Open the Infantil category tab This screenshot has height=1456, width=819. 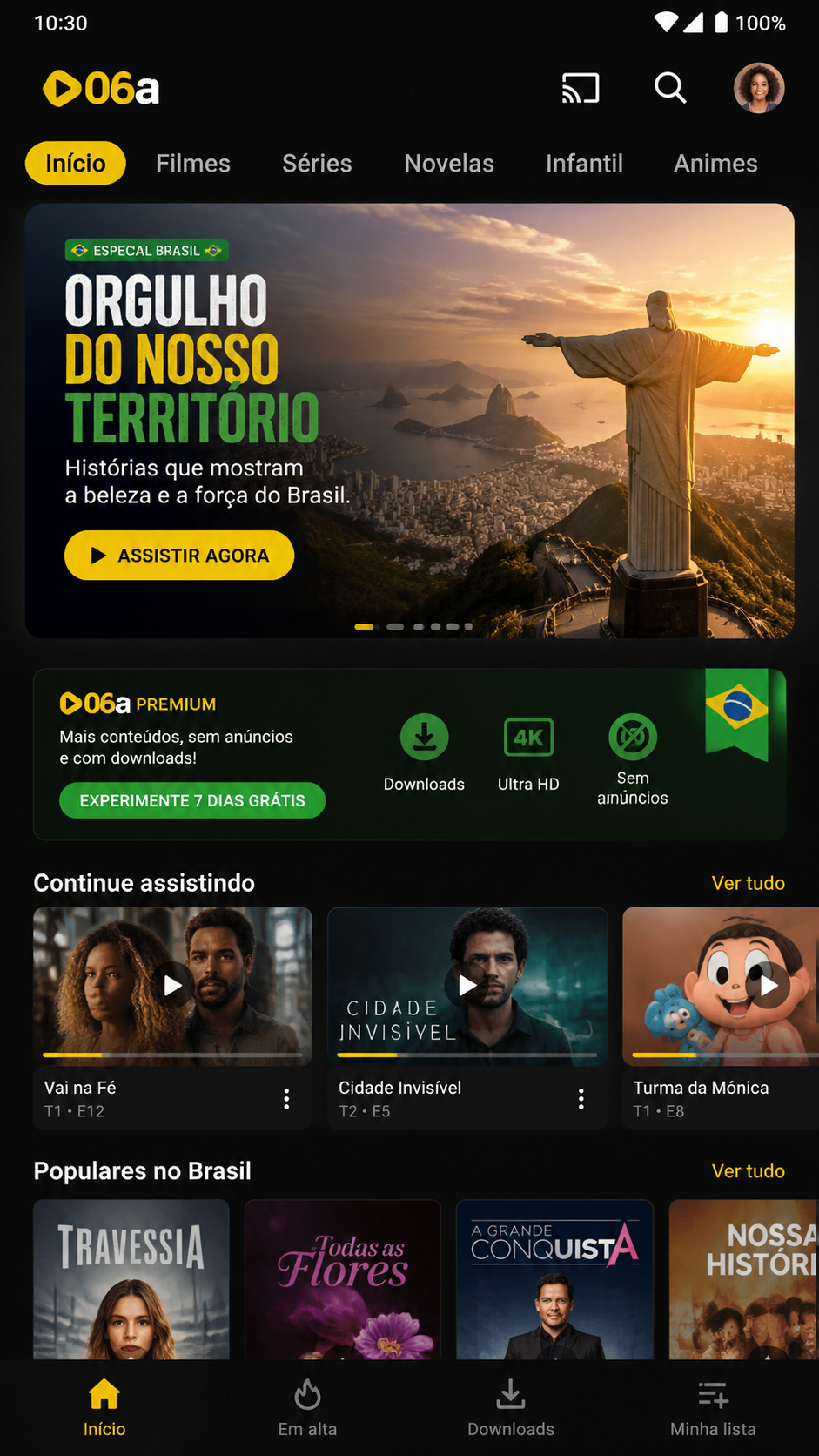click(584, 163)
